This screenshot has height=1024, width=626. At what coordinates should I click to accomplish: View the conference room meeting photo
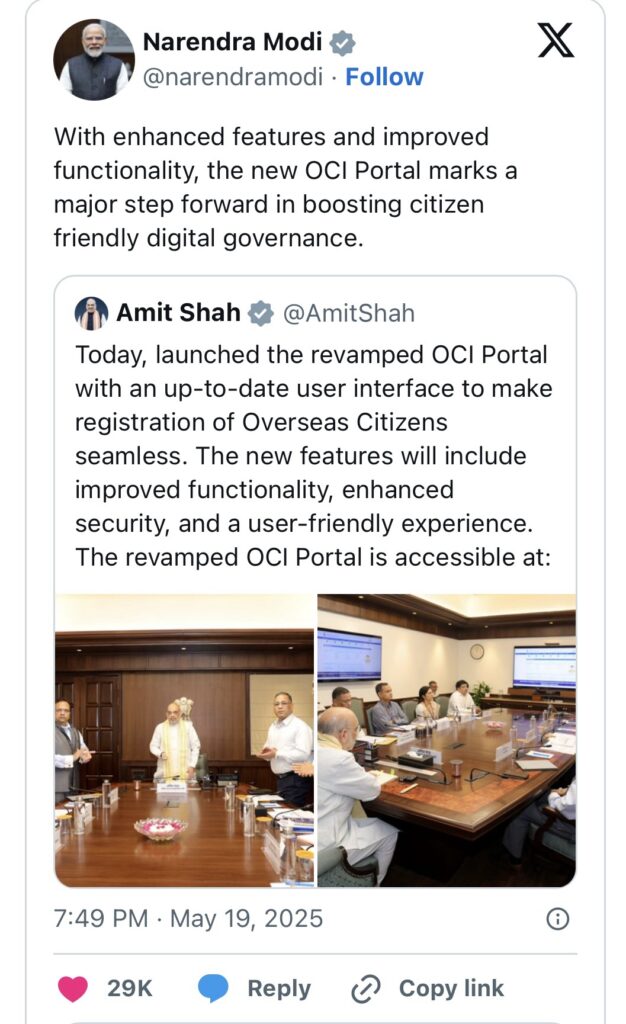pyautogui.click(x=446, y=741)
